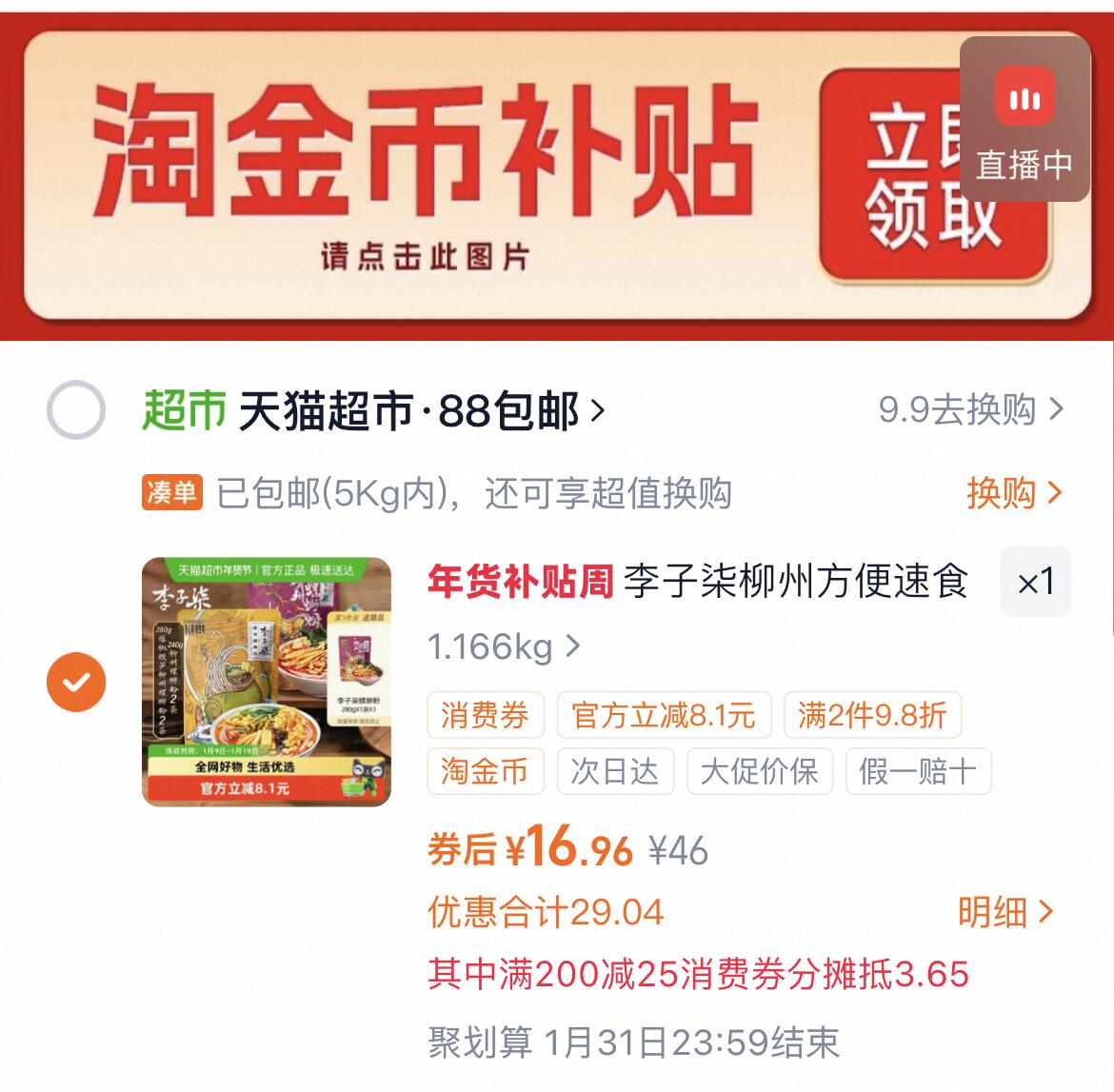Change the 1.166kg specification

pos(503,647)
